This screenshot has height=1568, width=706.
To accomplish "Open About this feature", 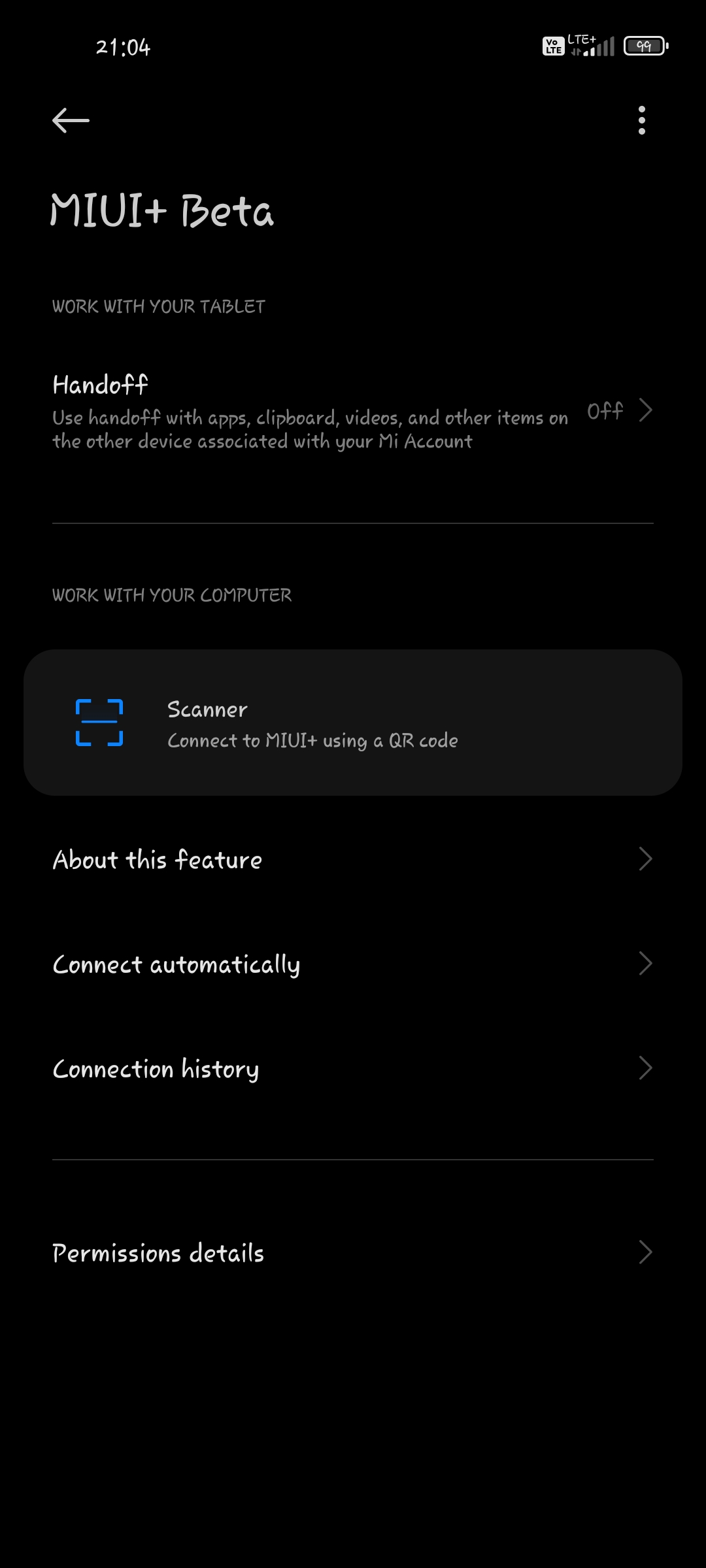I will [x=353, y=860].
